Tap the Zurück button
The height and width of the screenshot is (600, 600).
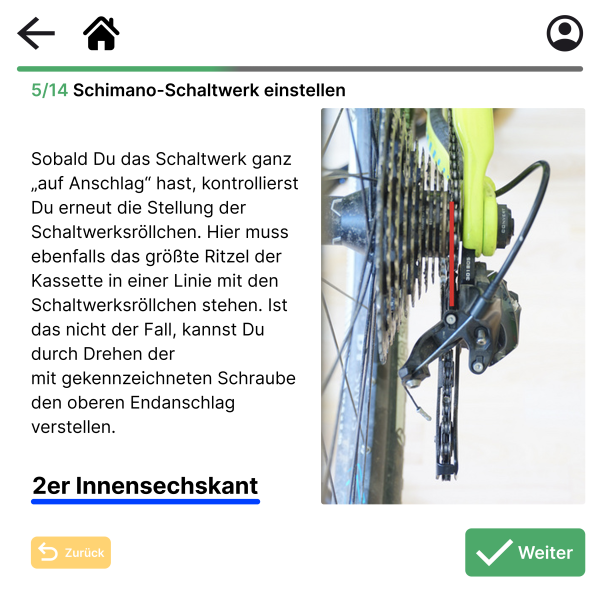pyautogui.click(x=71, y=552)
